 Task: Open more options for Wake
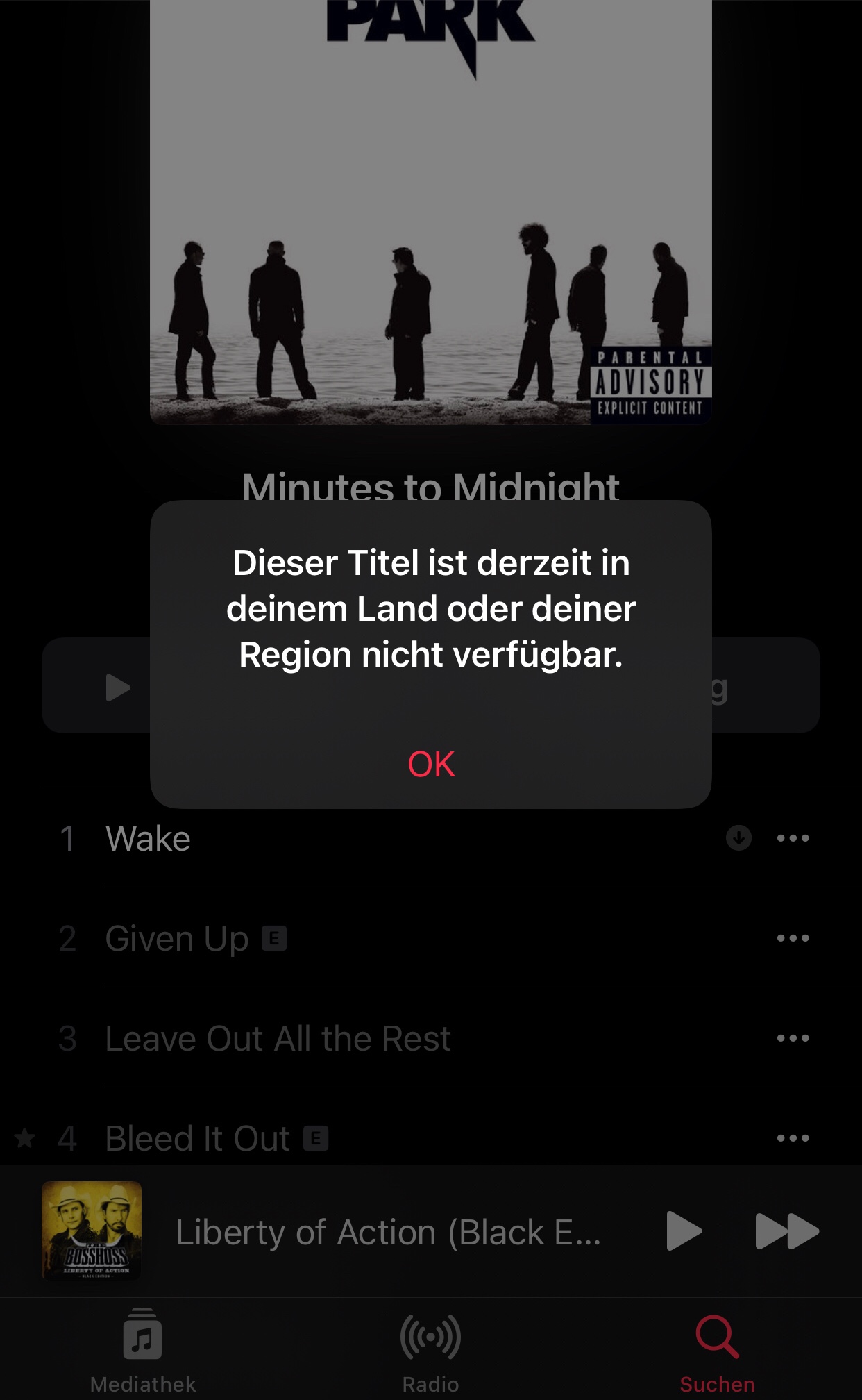coord(793,838)
